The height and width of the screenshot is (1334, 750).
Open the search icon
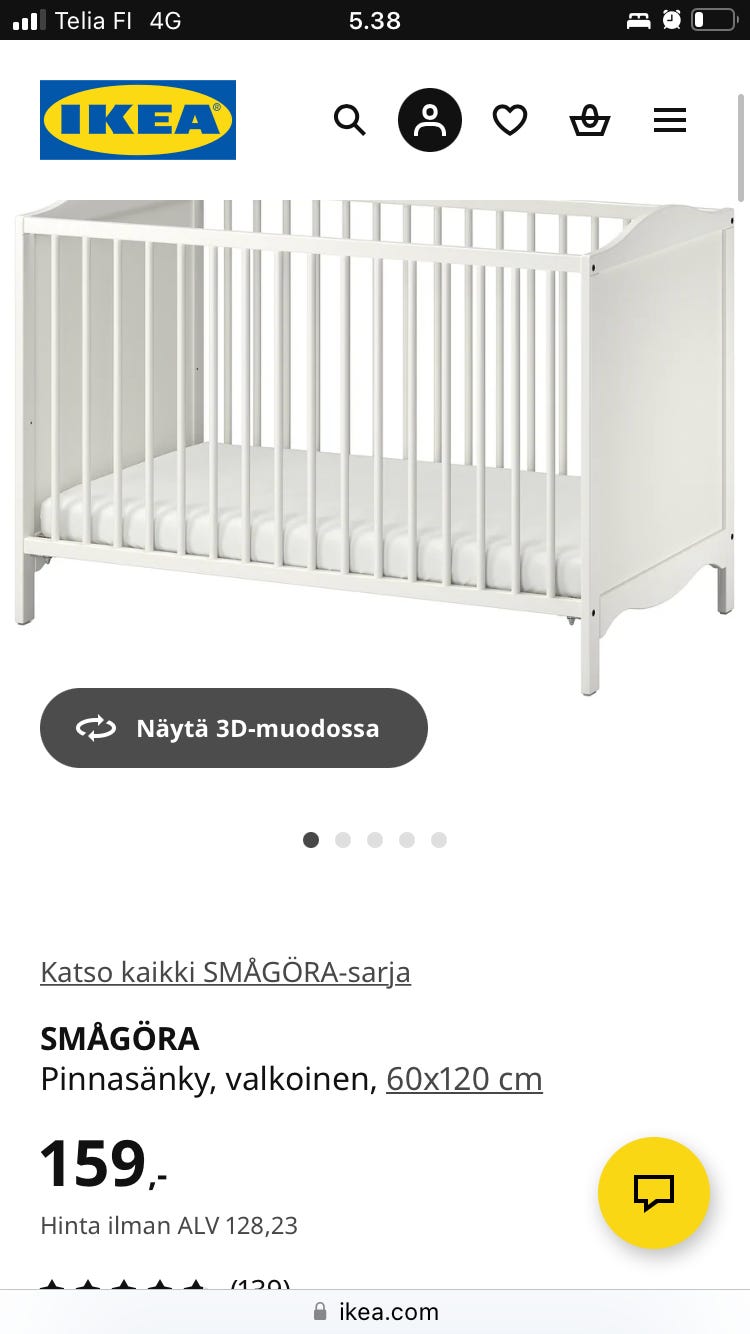[x=349, y=119]
